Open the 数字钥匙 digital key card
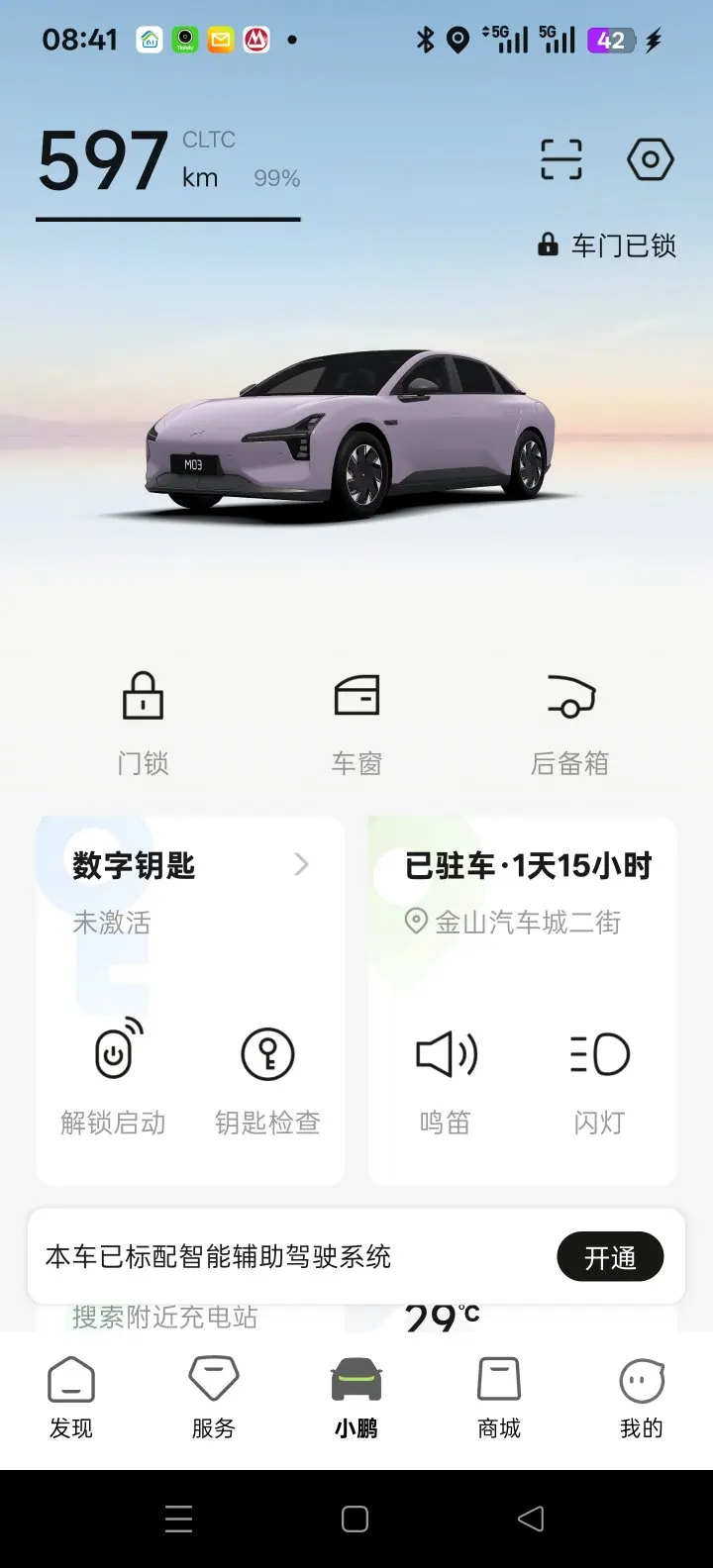713x1568 pixels. coord(190,866)
